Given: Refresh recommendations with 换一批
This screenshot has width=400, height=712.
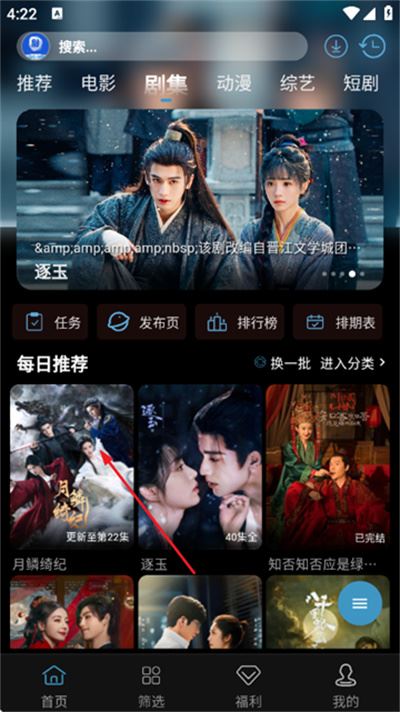Looking at the screenshot, I should click(283, 363).
